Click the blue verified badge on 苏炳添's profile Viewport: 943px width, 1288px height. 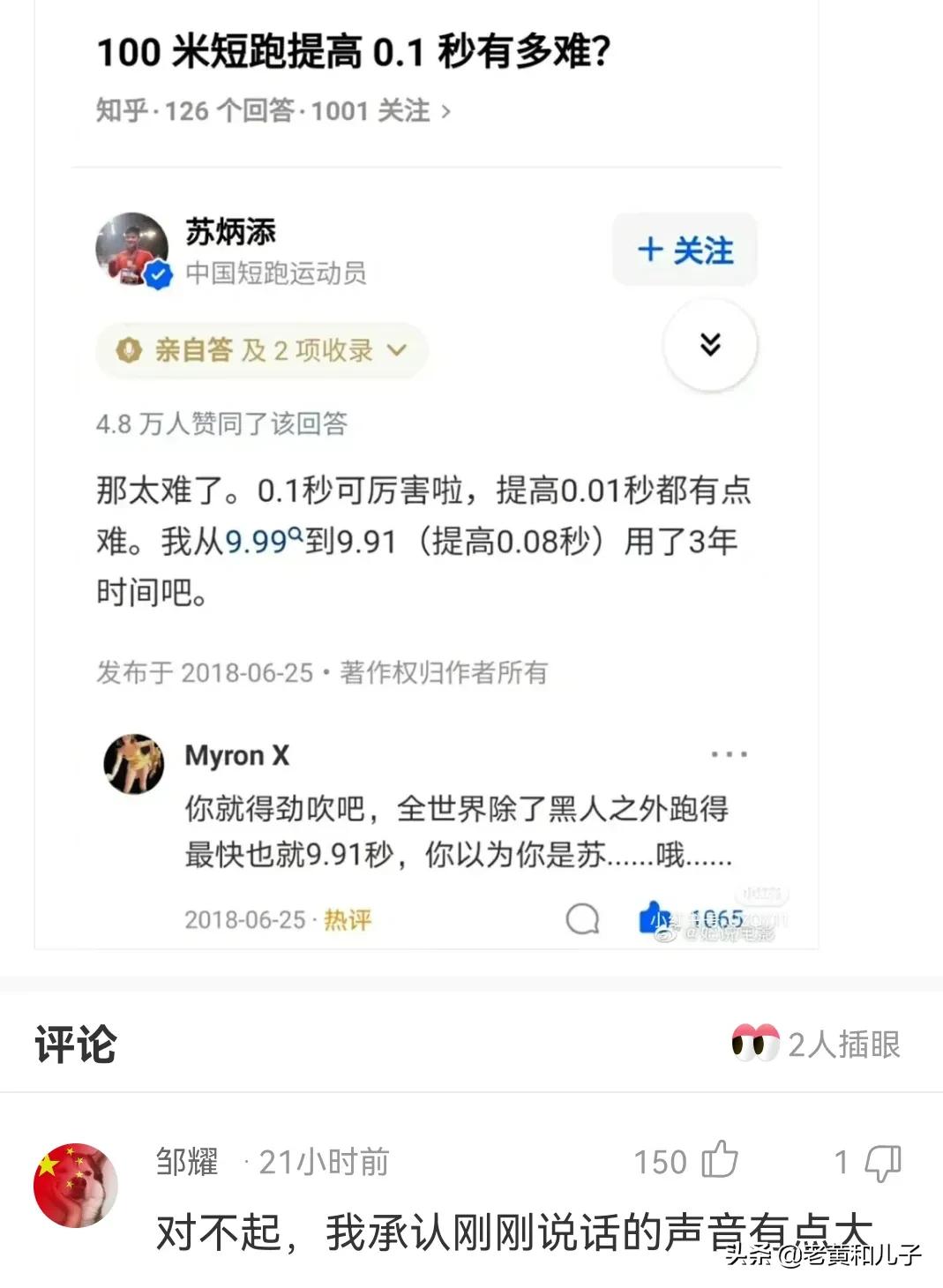(157, 274)
